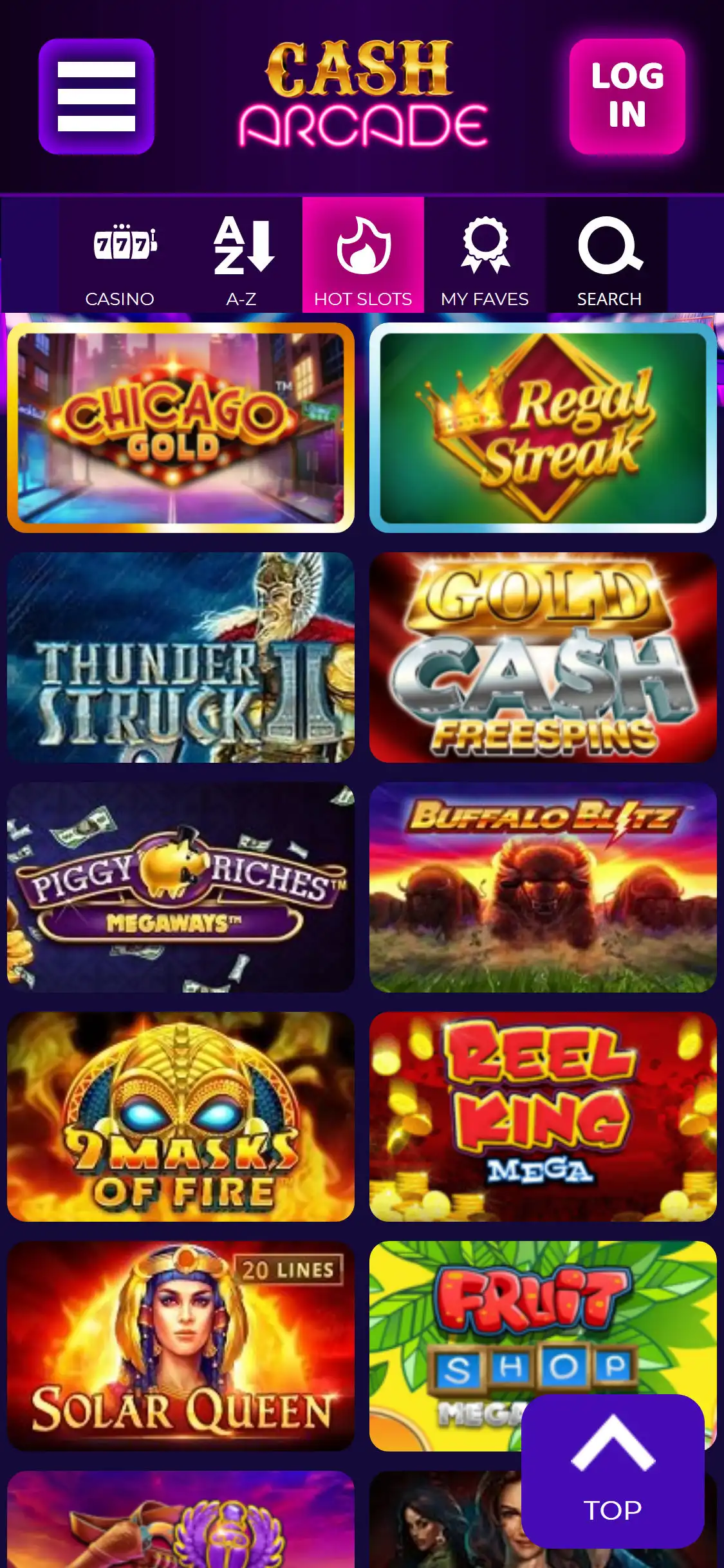Open the My Faves tab
The height and width of the screenshot is (1568, 724).
coord(485,256)
